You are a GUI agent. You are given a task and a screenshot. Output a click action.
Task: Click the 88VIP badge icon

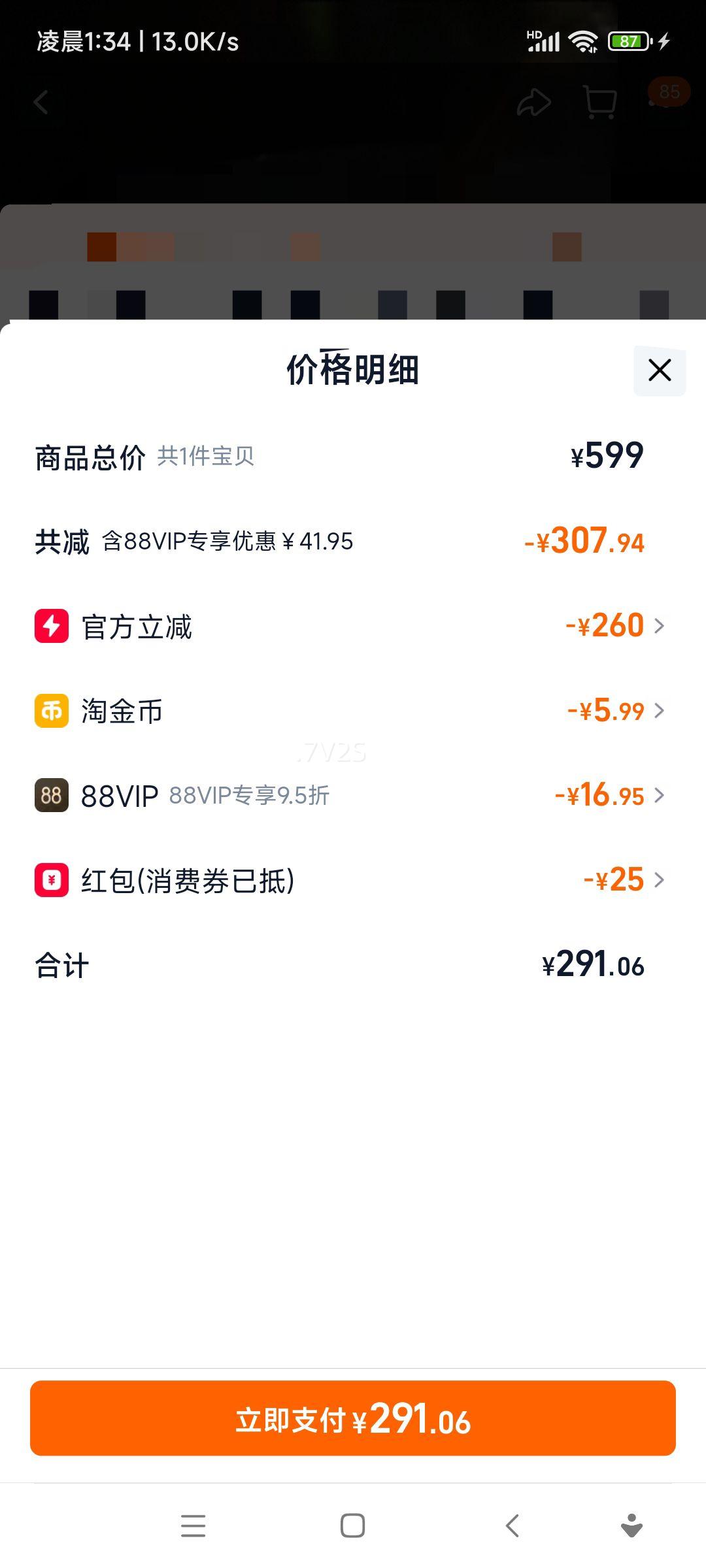point(50,795)
